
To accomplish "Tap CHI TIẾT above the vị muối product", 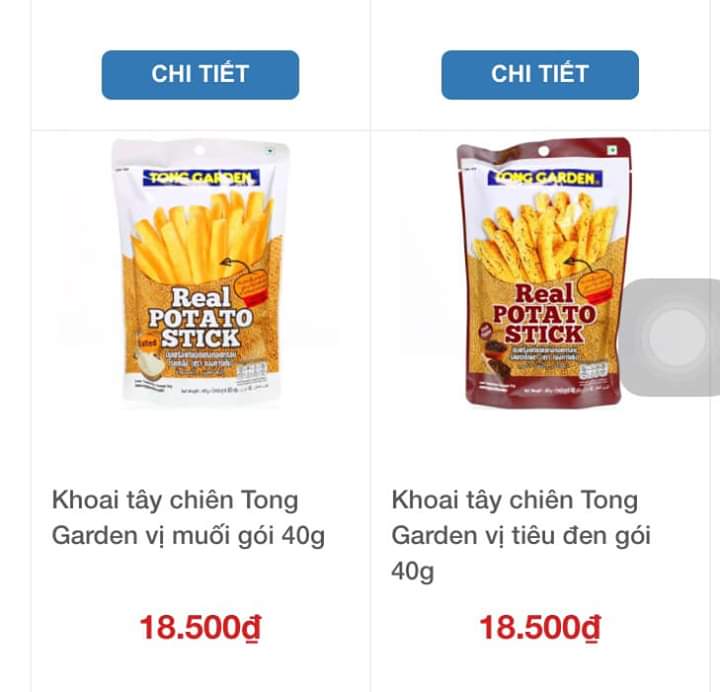I will 200,74.
